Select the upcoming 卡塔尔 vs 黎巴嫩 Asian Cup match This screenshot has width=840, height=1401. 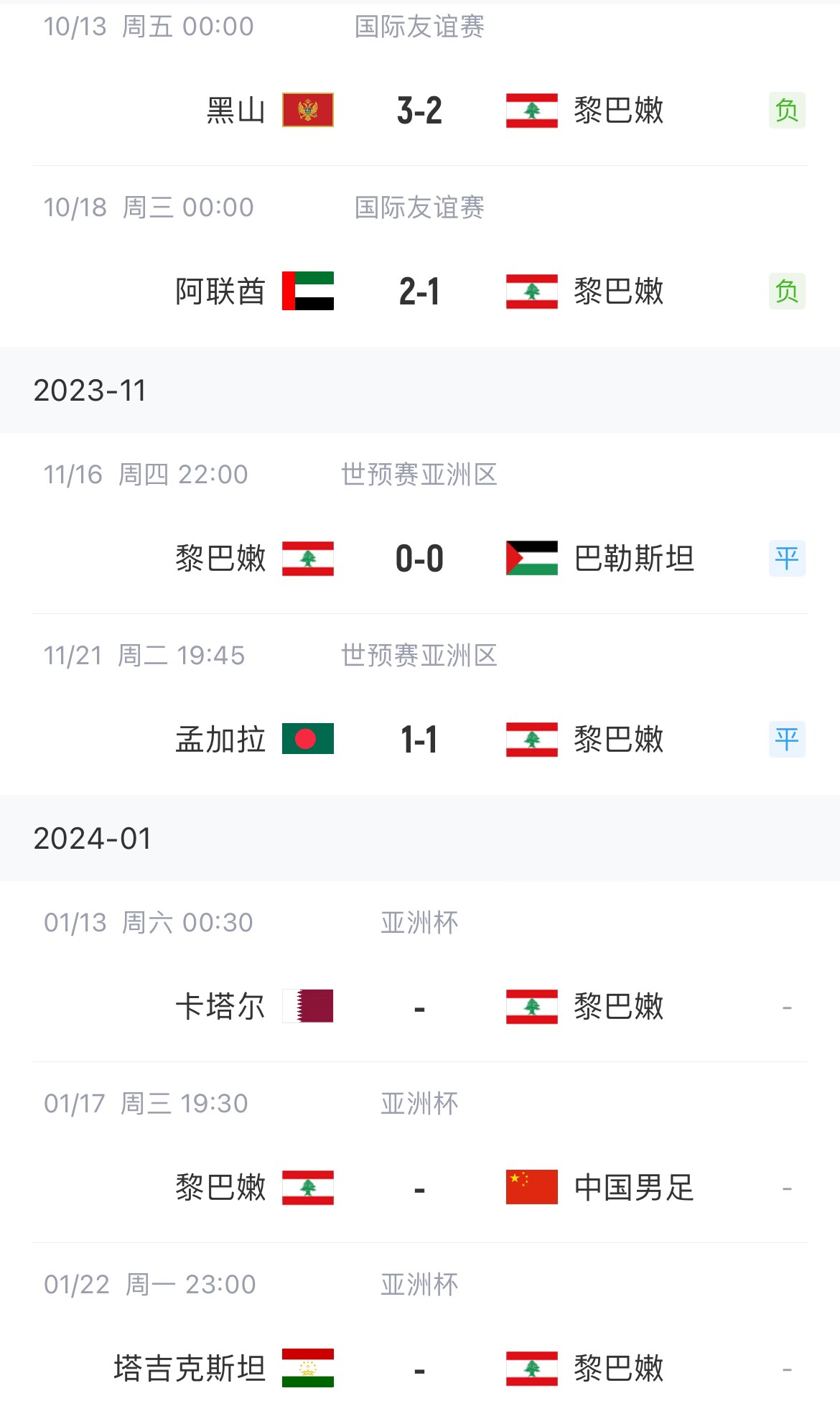420,972
